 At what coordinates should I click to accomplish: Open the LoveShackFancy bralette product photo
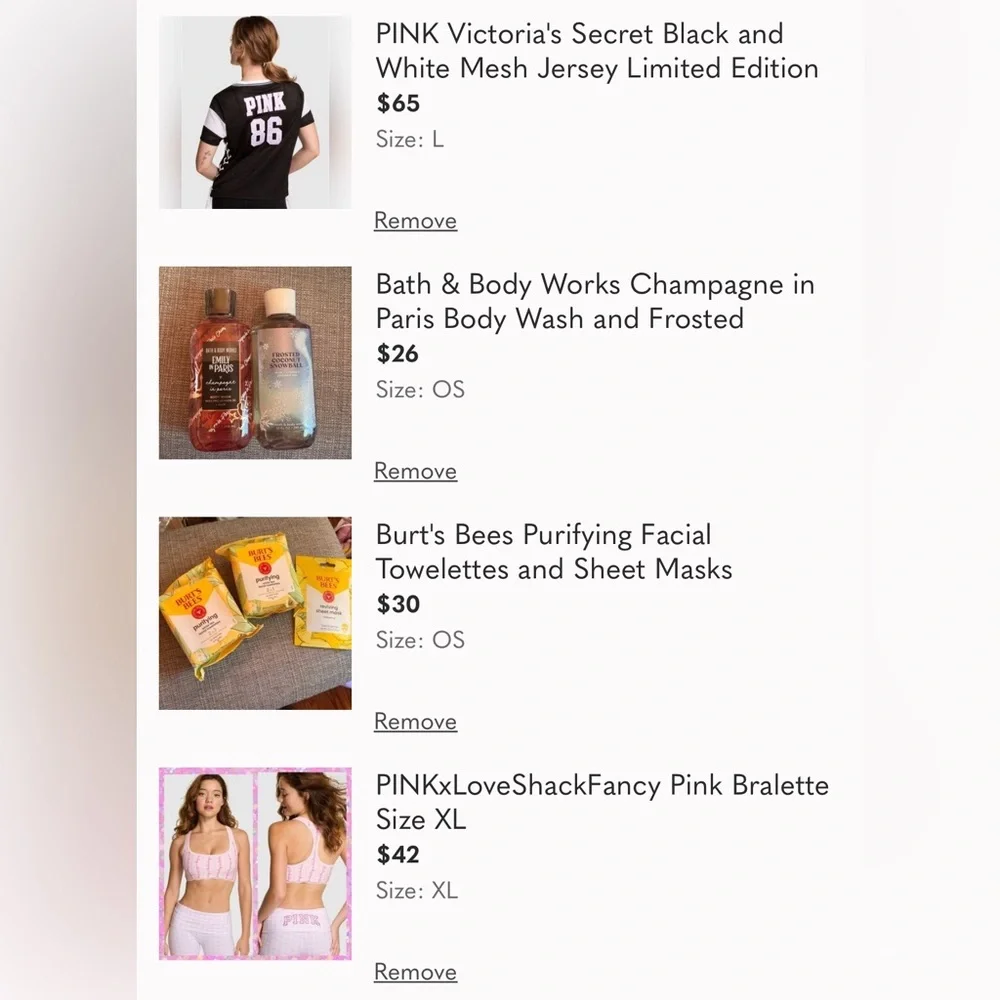tap(255, 863)
